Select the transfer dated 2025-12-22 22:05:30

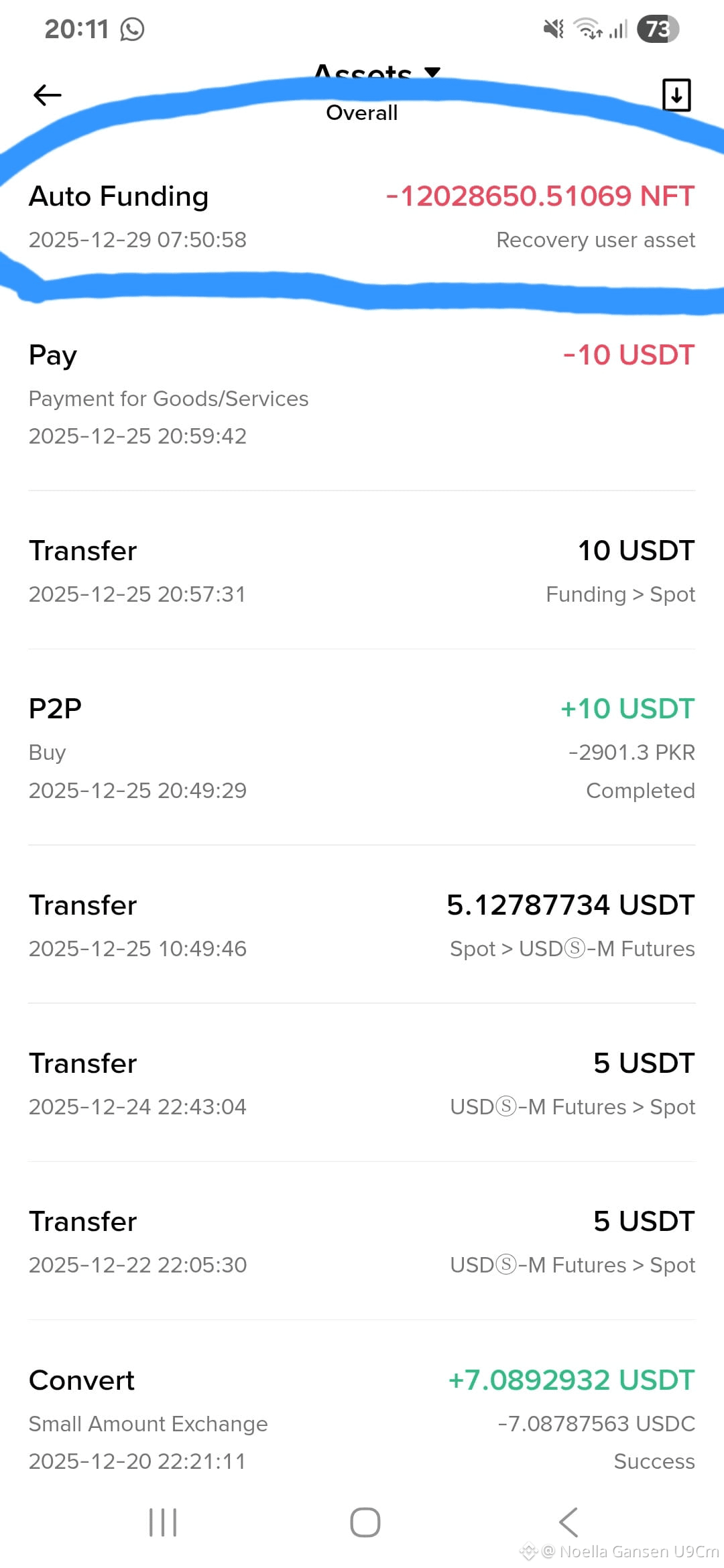[x=362, y=1242]
